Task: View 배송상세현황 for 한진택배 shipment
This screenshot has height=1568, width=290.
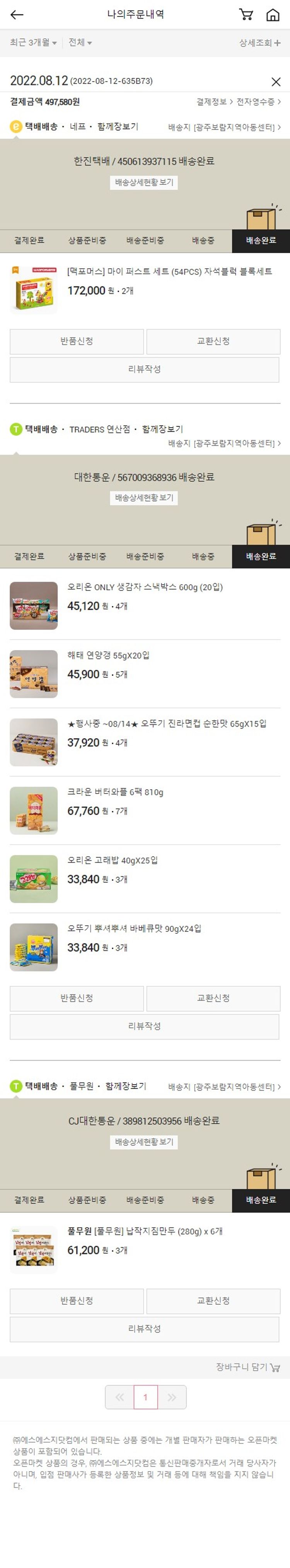Action: (x=144, y=182)
